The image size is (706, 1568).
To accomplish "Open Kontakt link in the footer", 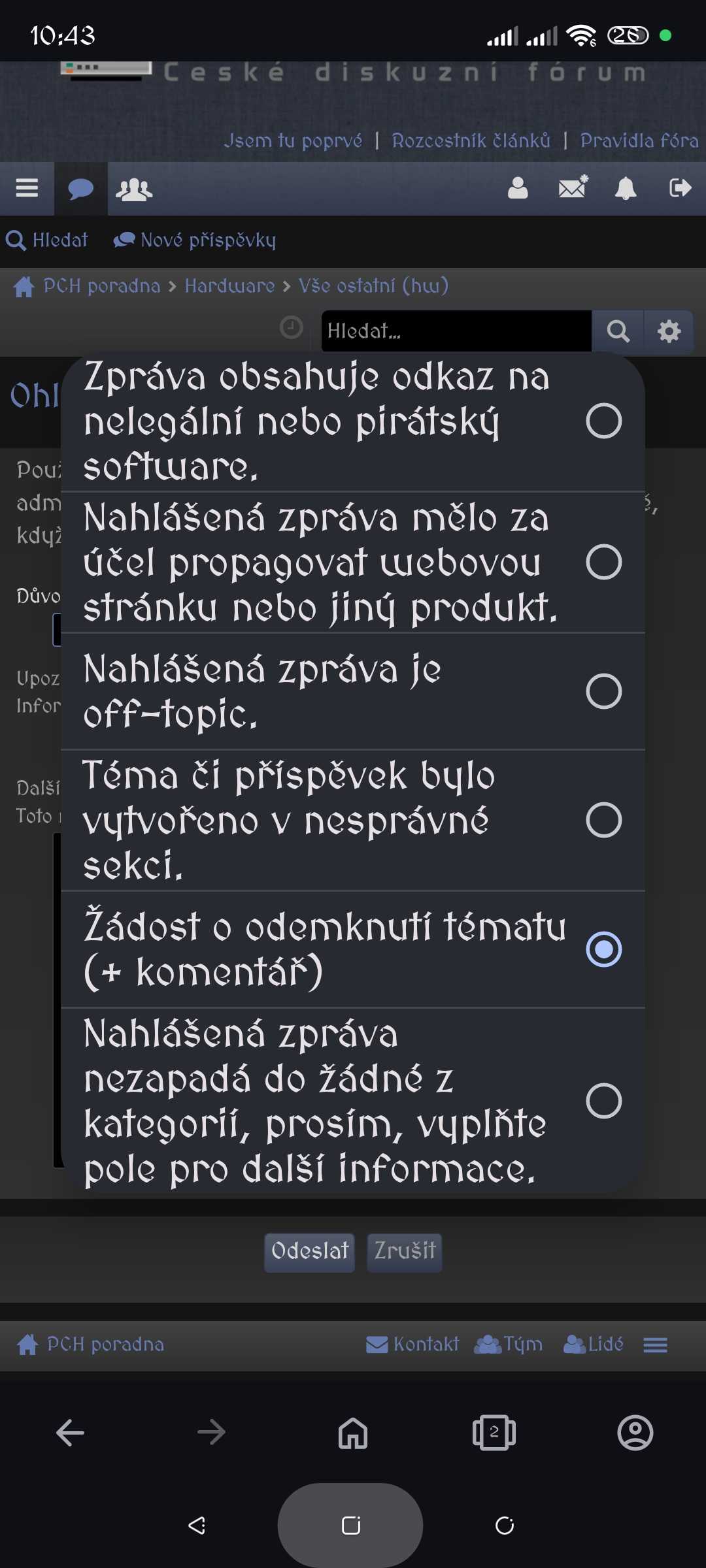I will [x=412, y=1344].
